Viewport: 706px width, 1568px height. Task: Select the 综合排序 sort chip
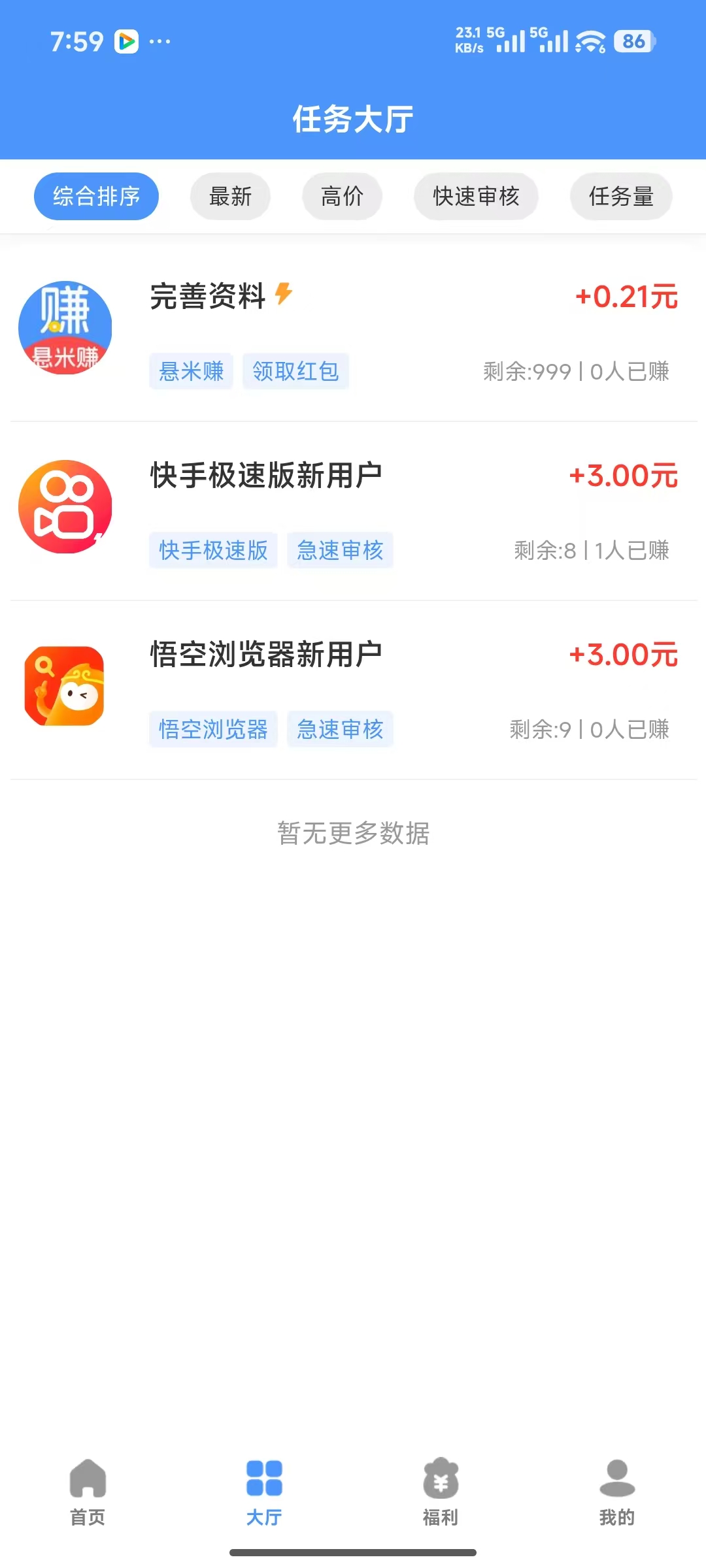(x=96, y=197)
